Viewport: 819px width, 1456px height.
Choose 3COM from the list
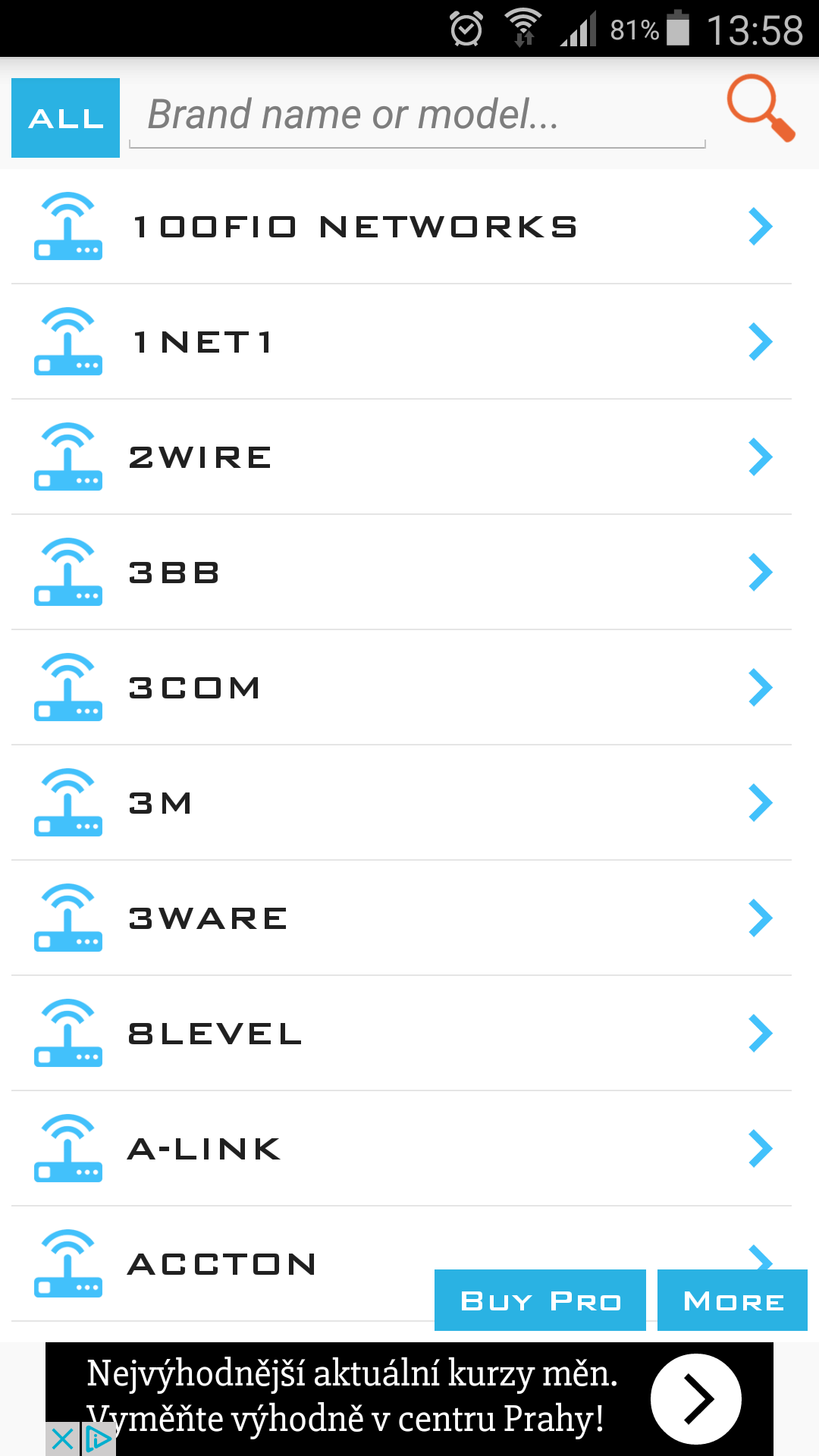[x=402, y=688]
